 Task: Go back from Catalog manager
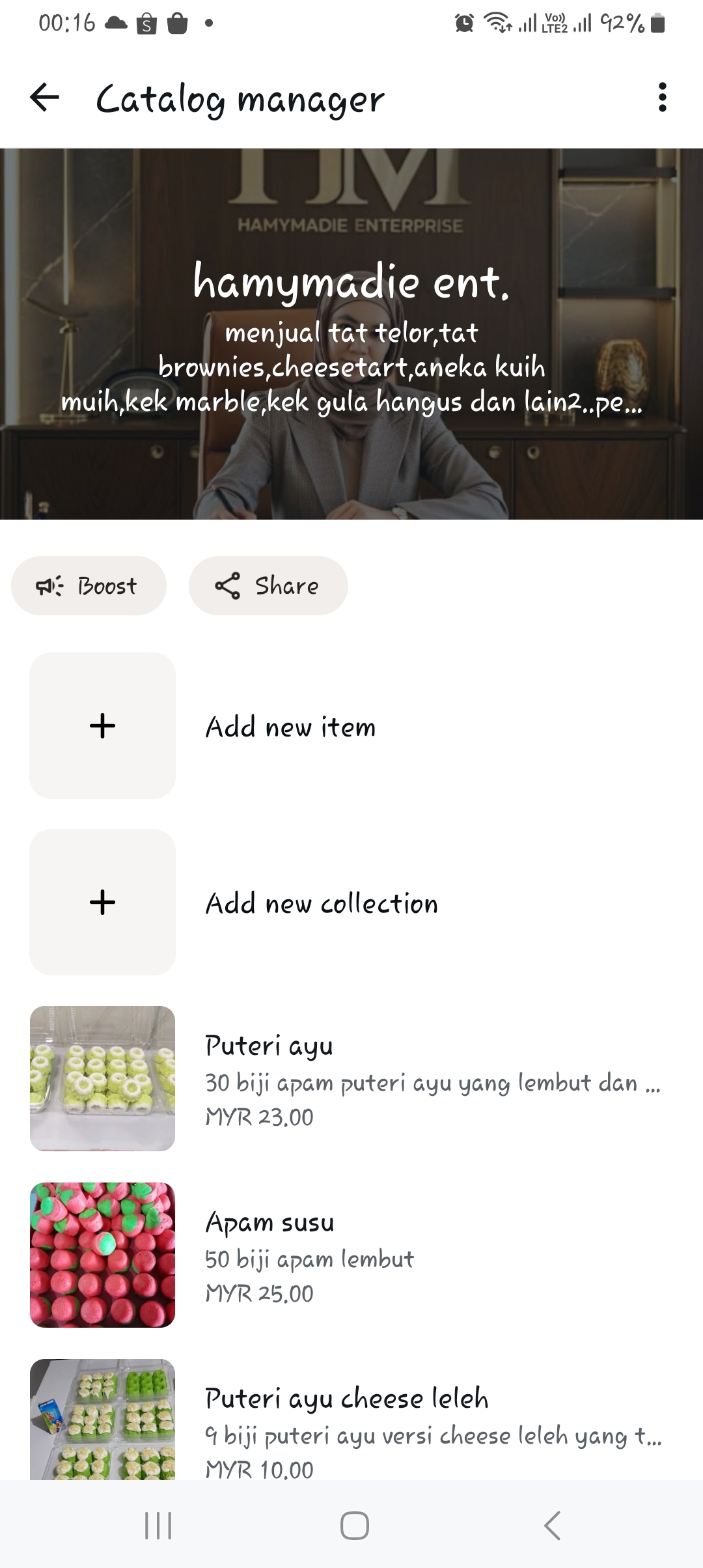(44, 98)
